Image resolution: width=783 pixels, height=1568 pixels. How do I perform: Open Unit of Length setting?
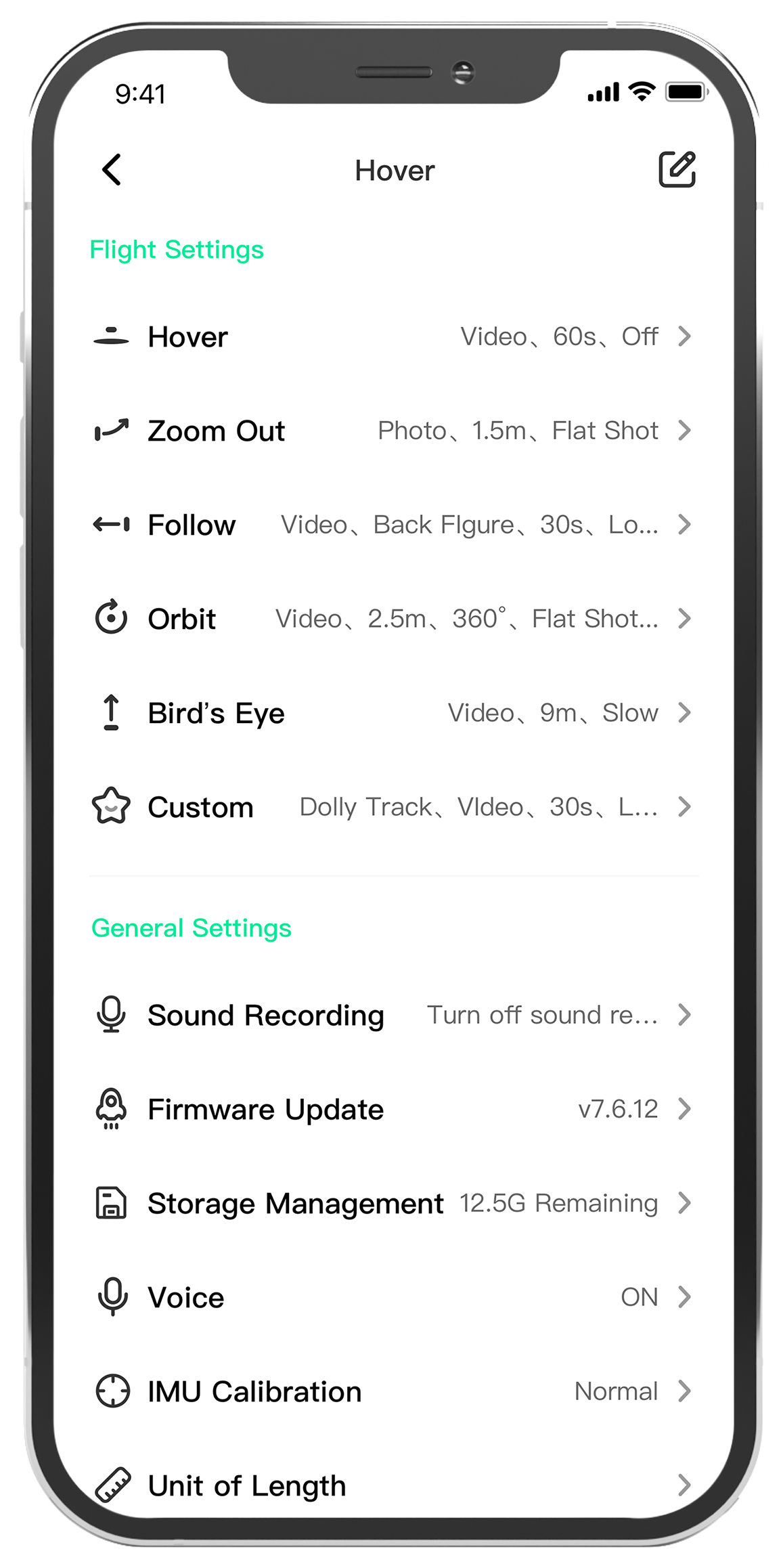(393, 1485)
